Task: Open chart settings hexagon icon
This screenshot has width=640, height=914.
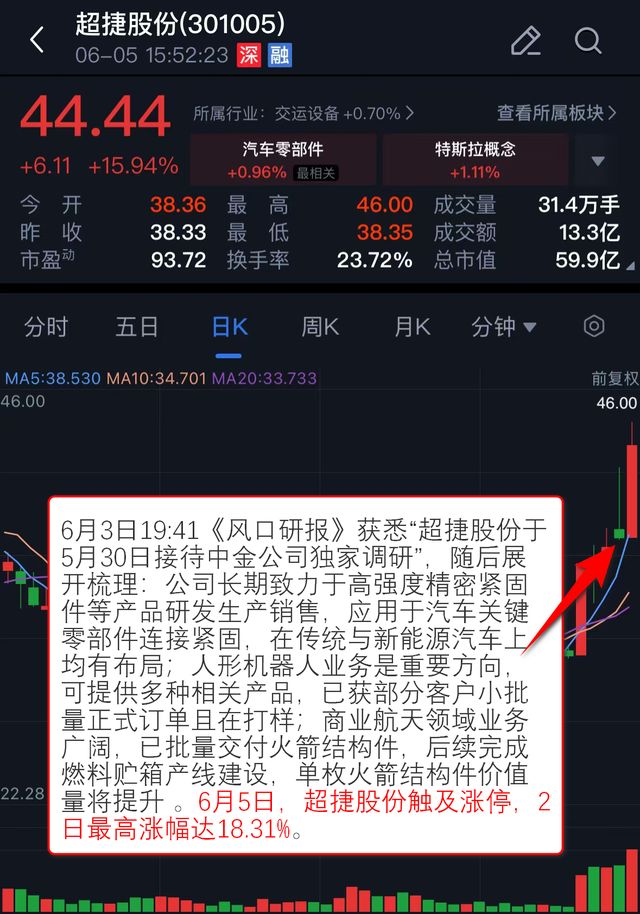Action: (x=594, y=327)
